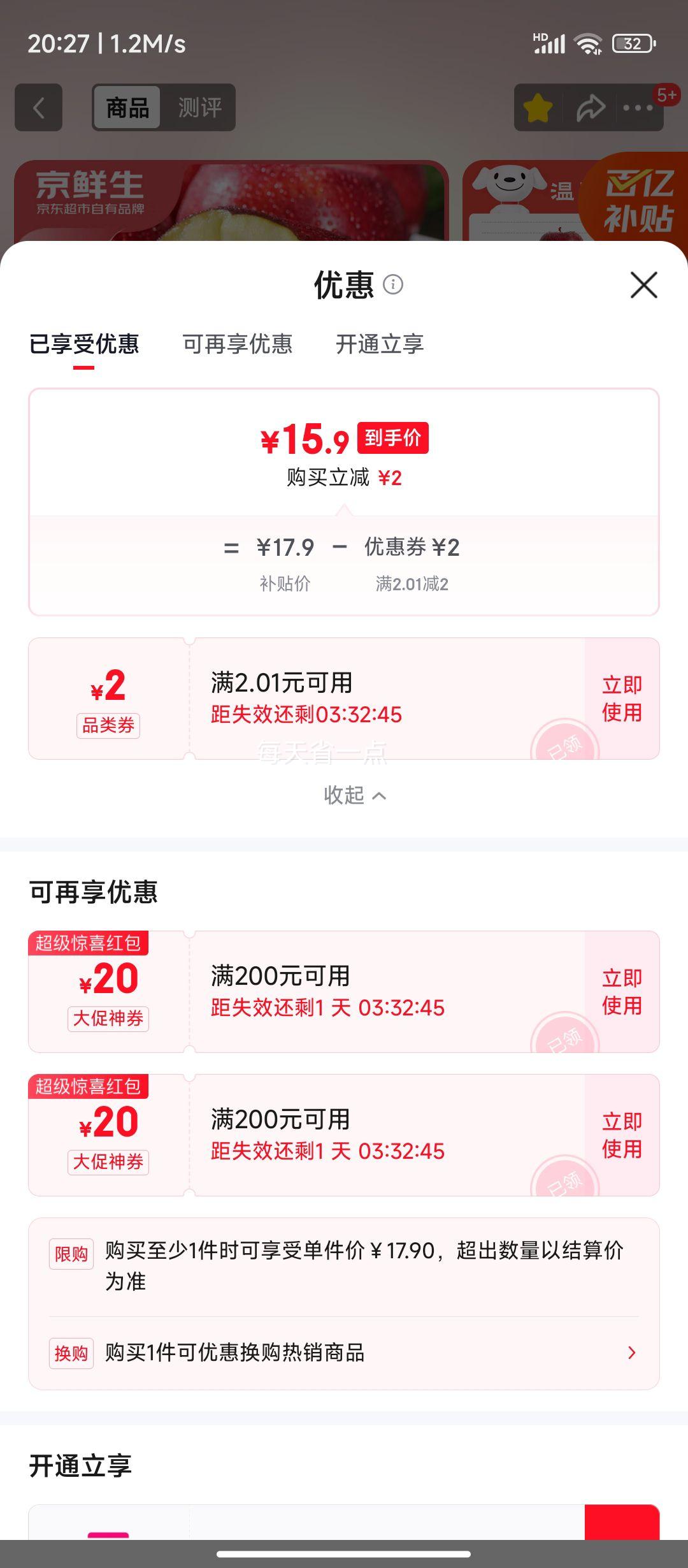This screenshot has height=1568, width=688.
Task: Tap the 换购 label icon
Action: click(71, 1353)
